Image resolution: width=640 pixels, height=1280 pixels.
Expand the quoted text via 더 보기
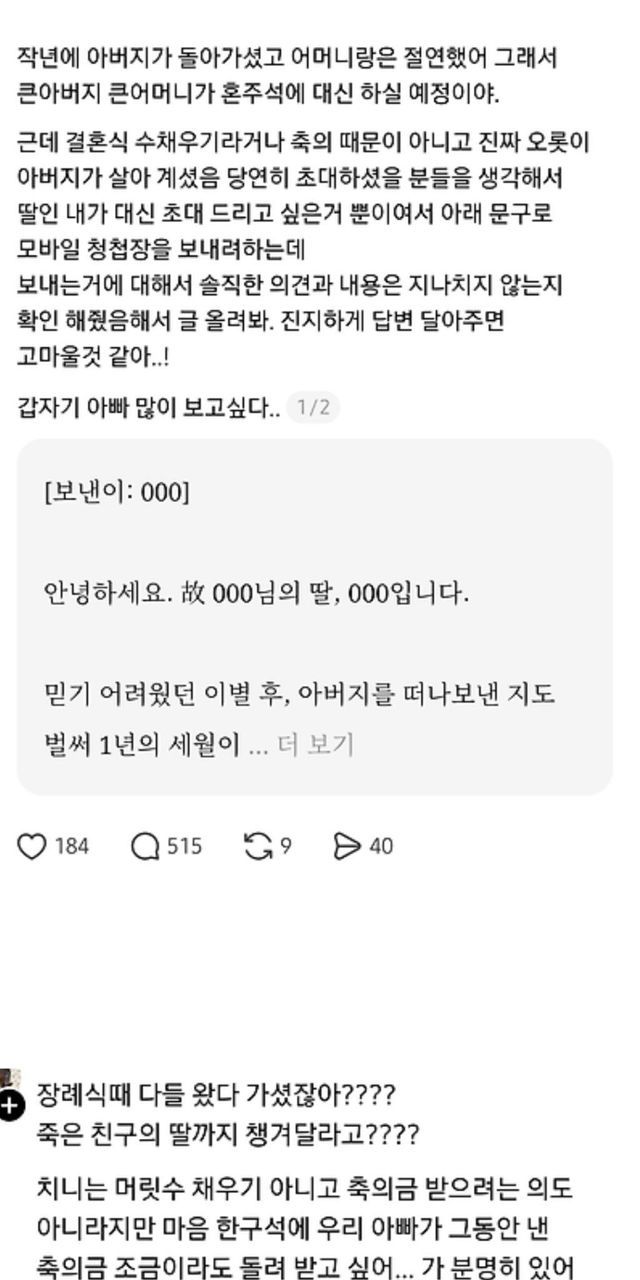click(x=316, y=745)
